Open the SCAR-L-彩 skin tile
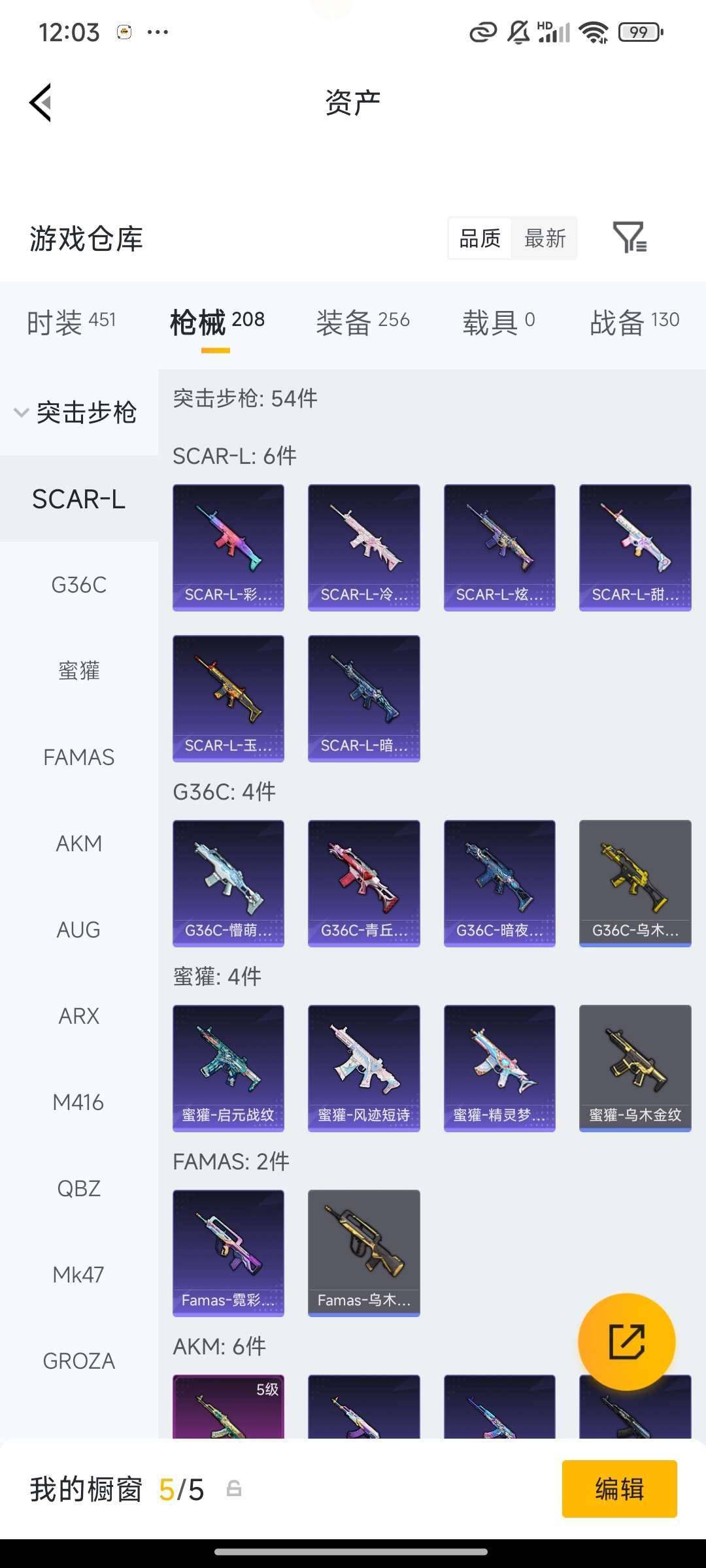The image size is (706, 1568). coord(228,547)
